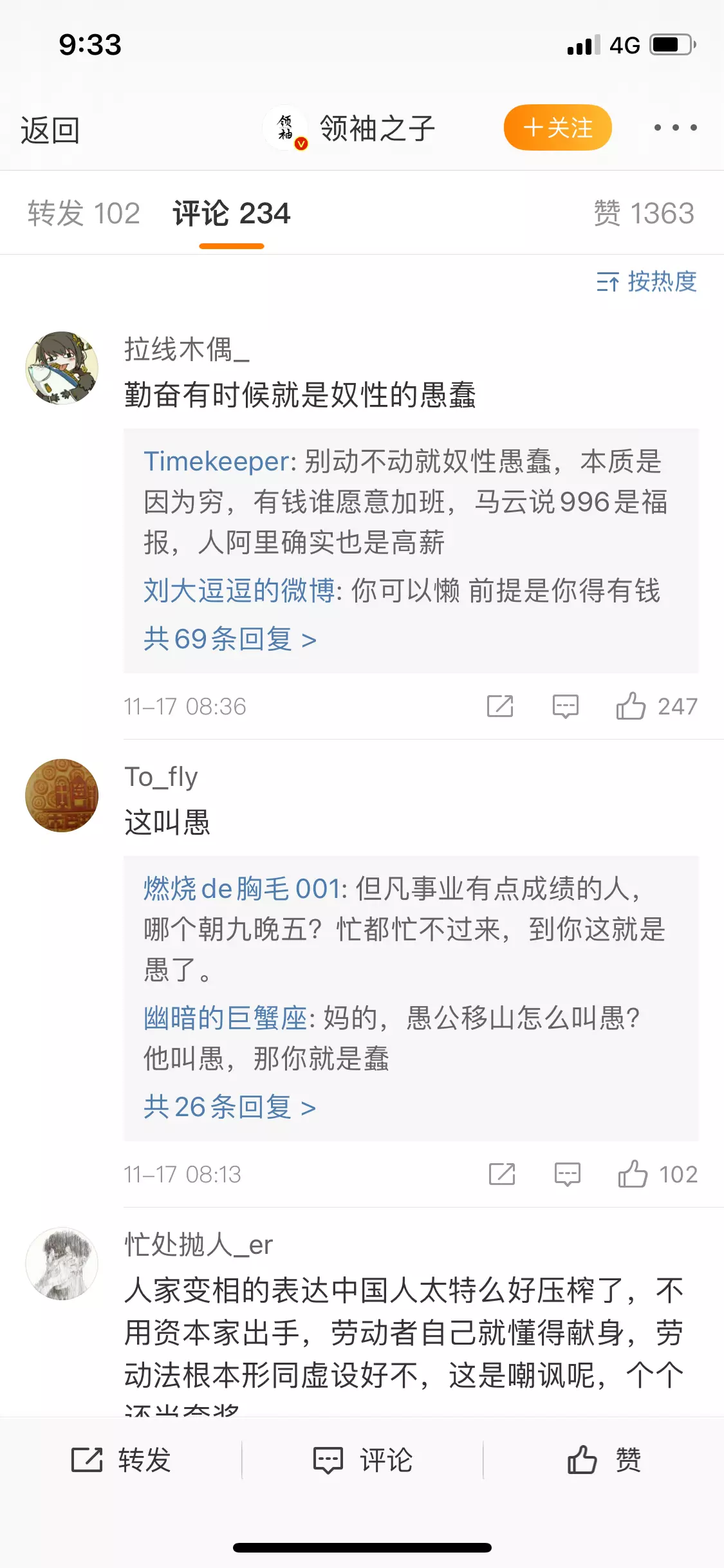This screenshot has height=1568, width=724.
Task: Repost this post using bottom 转发
Action: pyautogui.click(x=121, y=1460)
